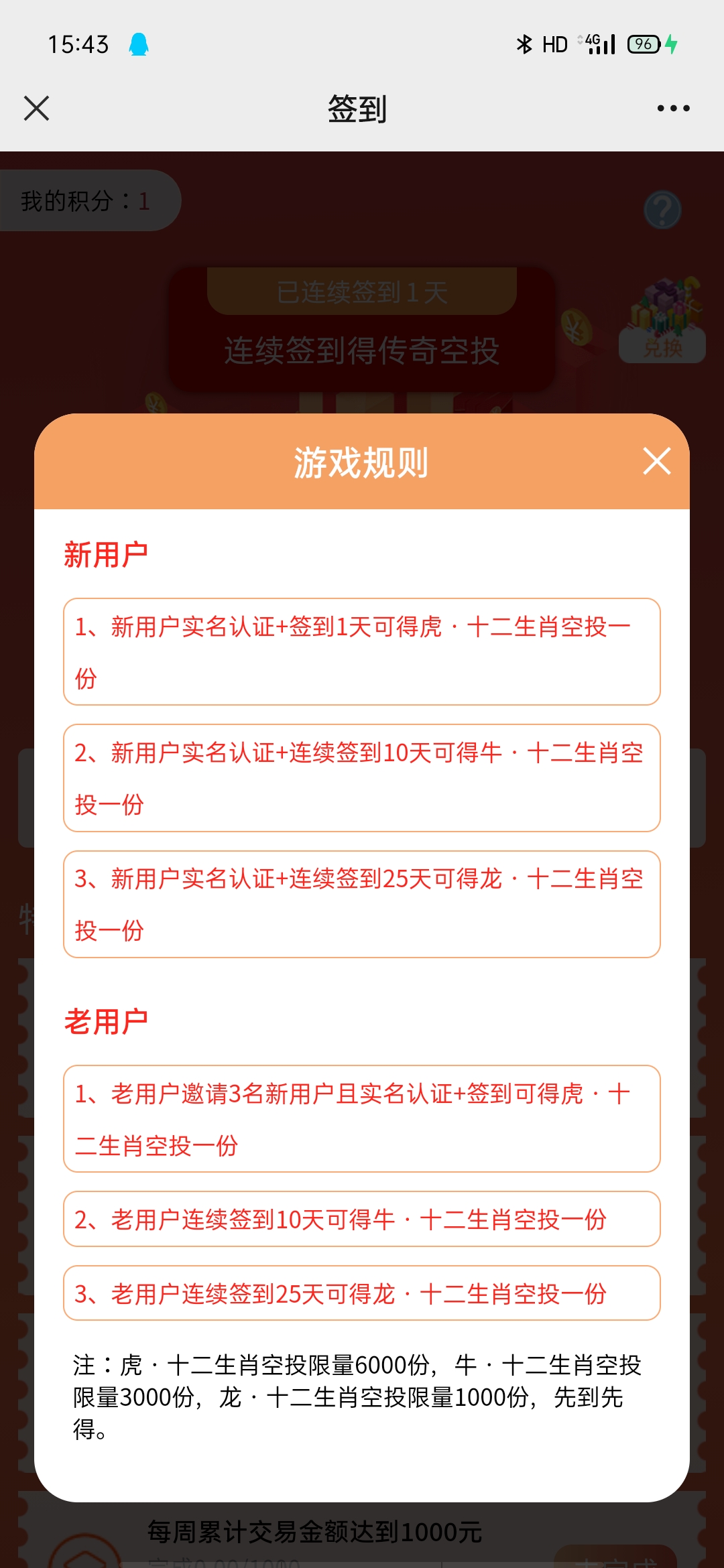The image size is (724, 1568).
Task: Close the 签到 page with the X
Action: [37, 108]
